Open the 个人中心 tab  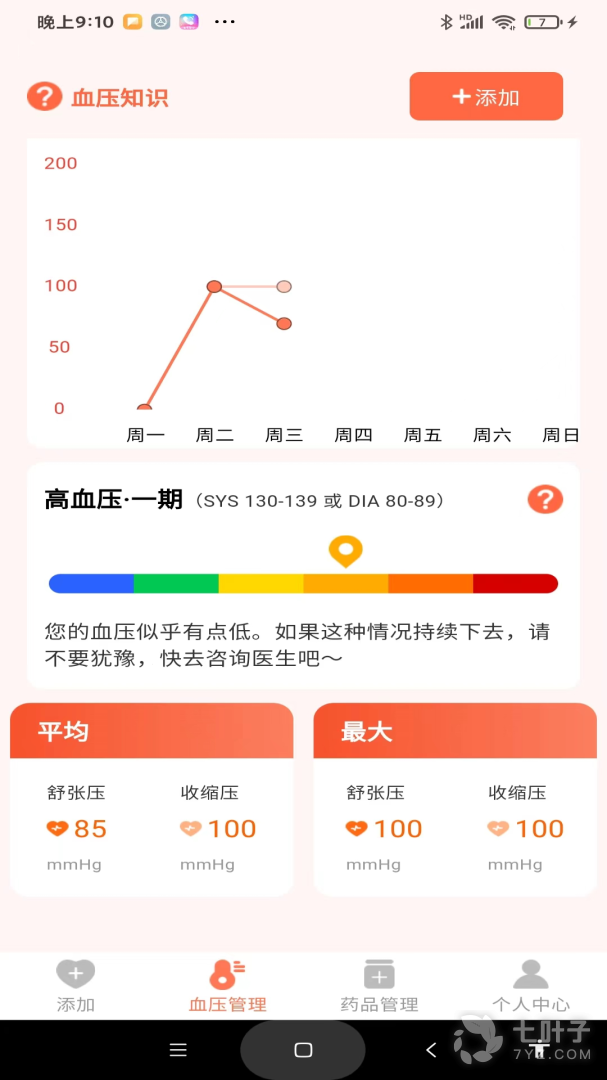tap(530, 985)
